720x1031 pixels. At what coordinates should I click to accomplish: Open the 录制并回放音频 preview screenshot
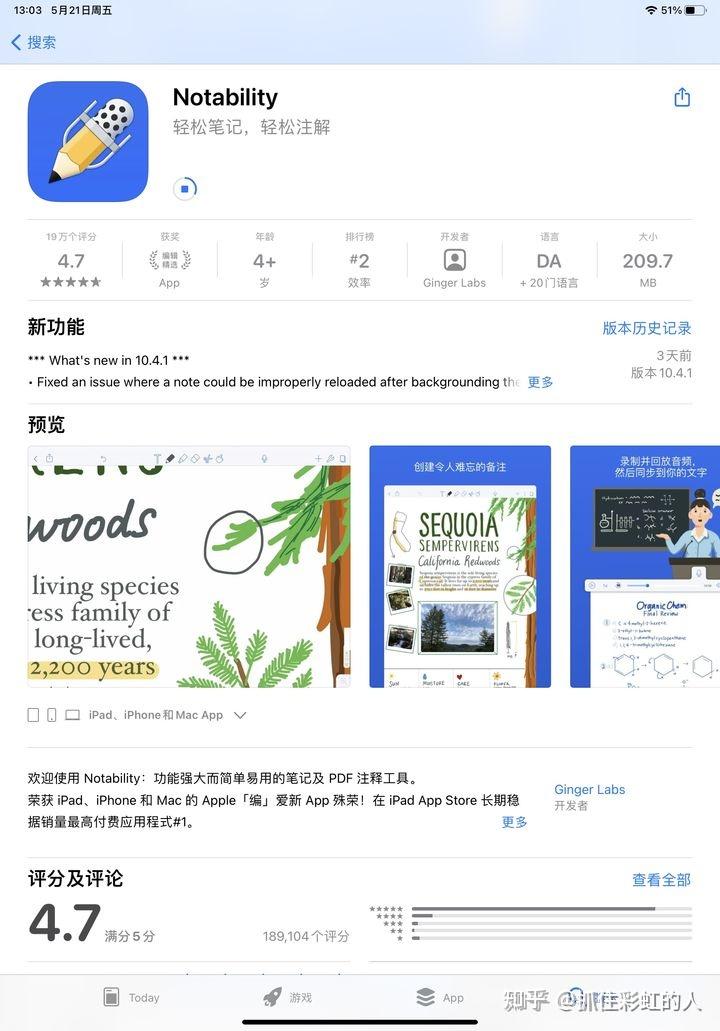[645, 567]
